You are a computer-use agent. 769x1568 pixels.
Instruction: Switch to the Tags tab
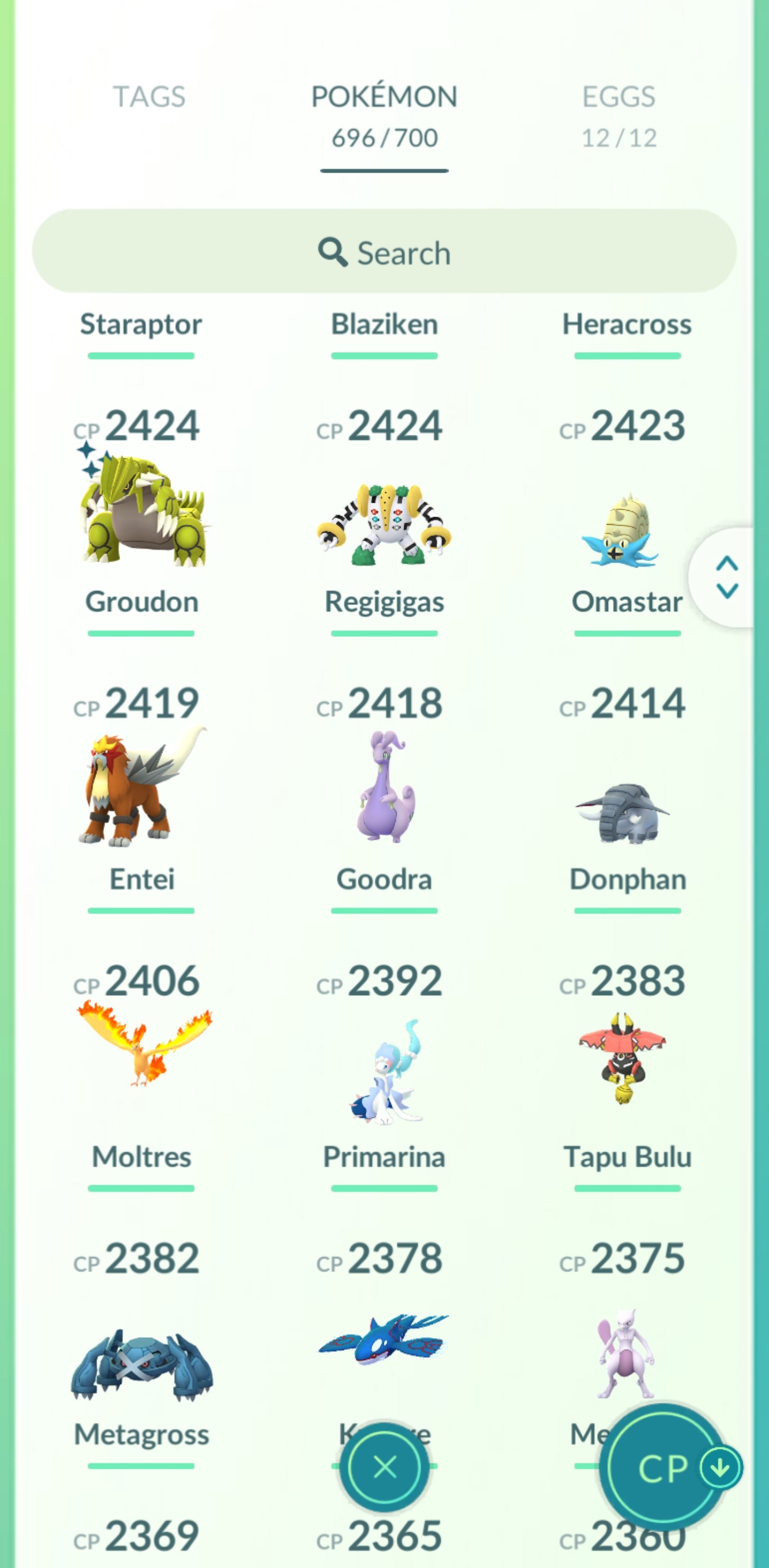(x=149, y=97)
